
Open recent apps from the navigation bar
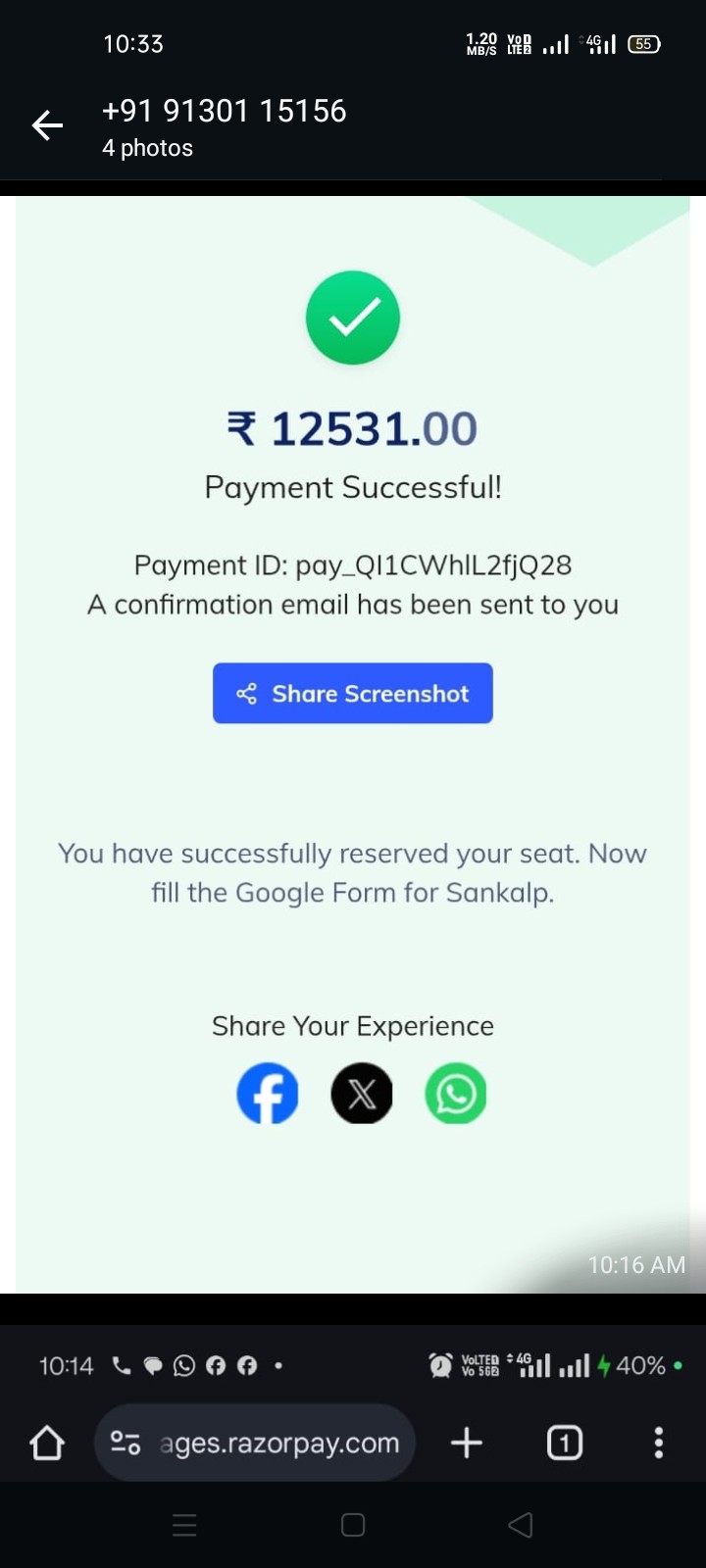184,1525
